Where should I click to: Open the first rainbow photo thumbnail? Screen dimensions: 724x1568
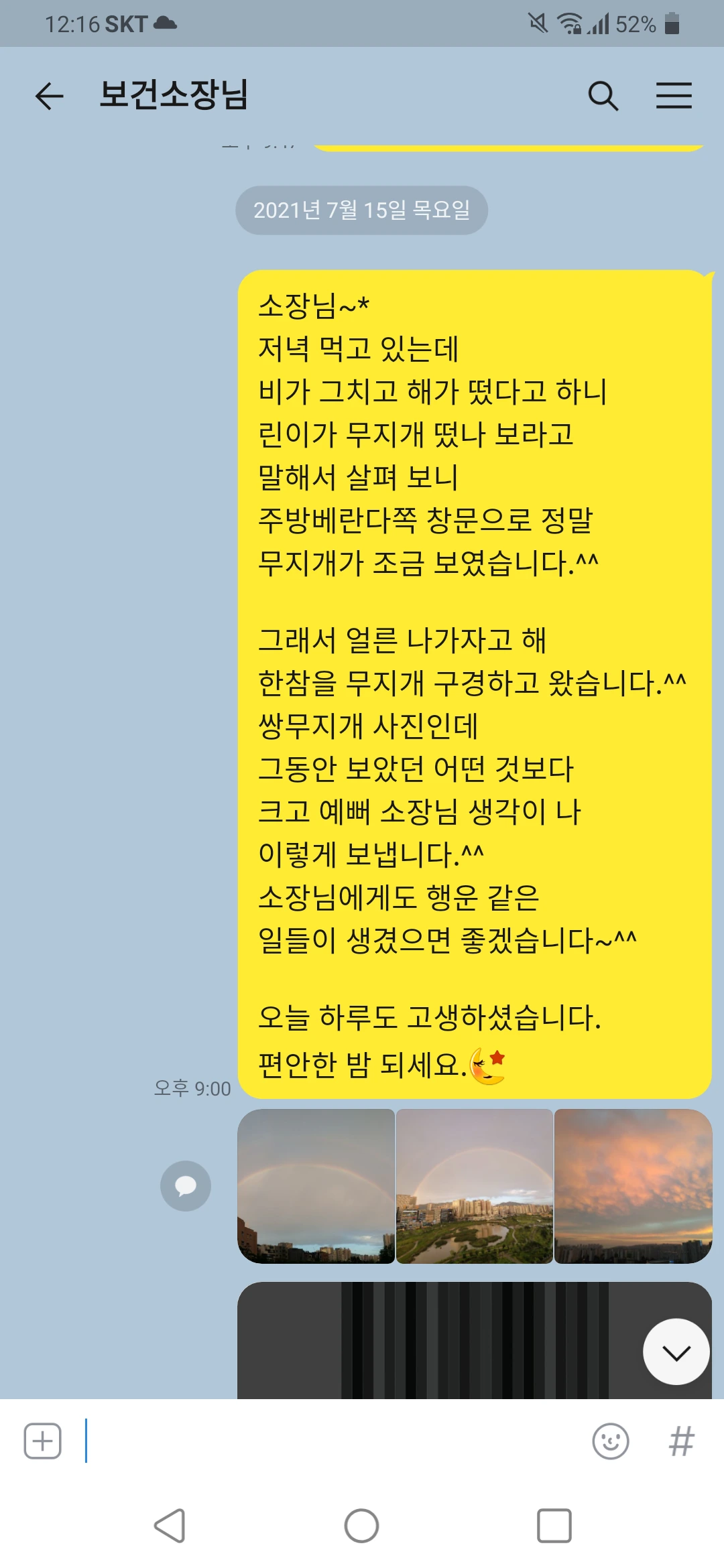(x=316, y=1186)
